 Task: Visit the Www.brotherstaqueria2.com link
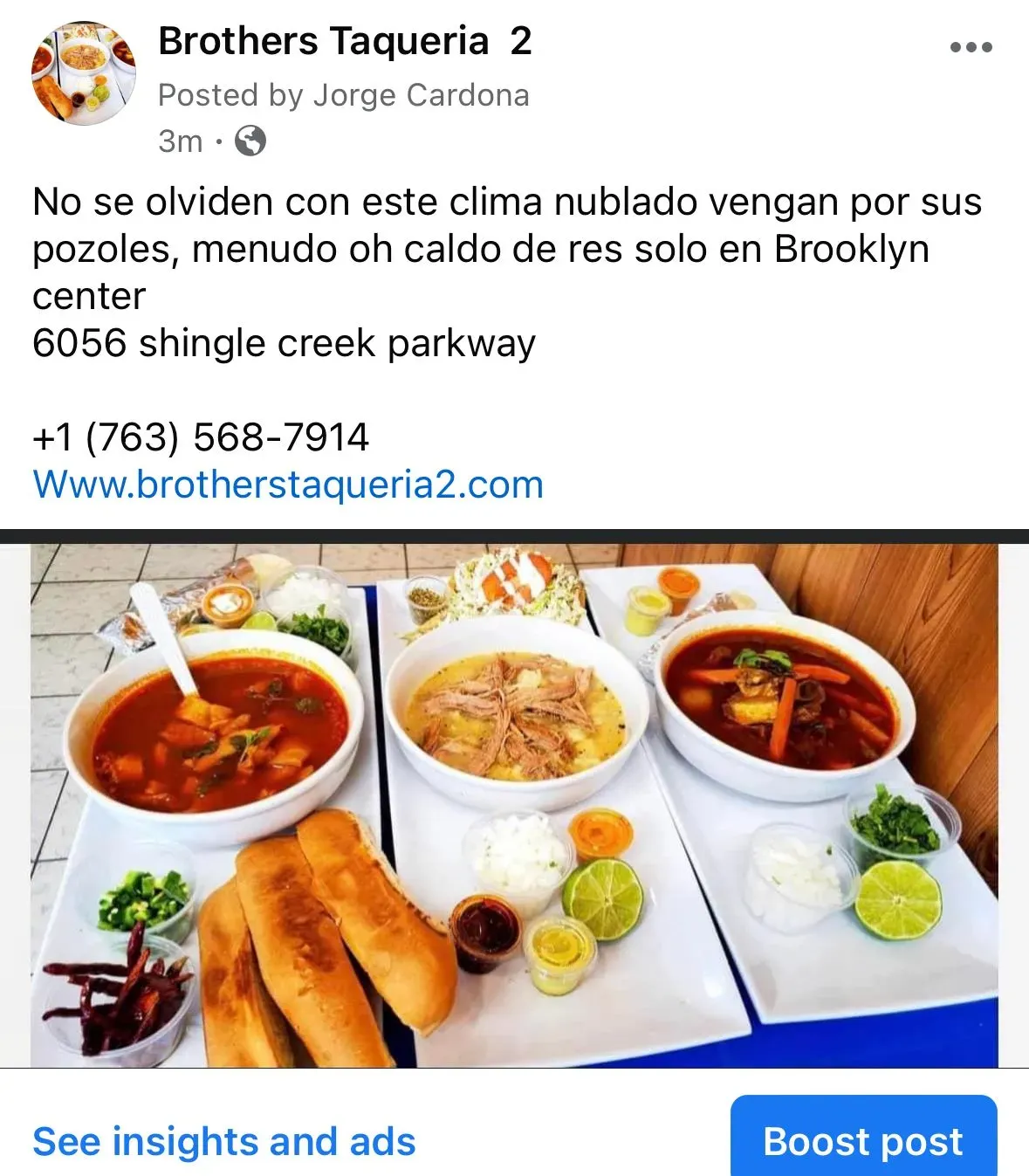click(288, 485)
